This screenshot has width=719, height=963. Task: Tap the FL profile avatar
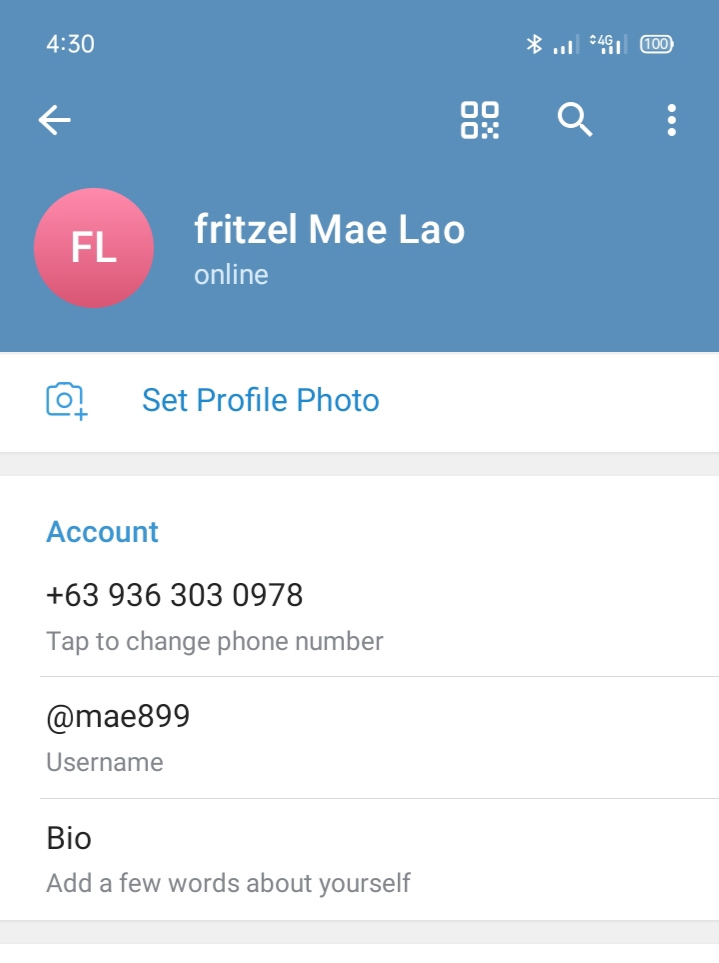click(94, 248)
